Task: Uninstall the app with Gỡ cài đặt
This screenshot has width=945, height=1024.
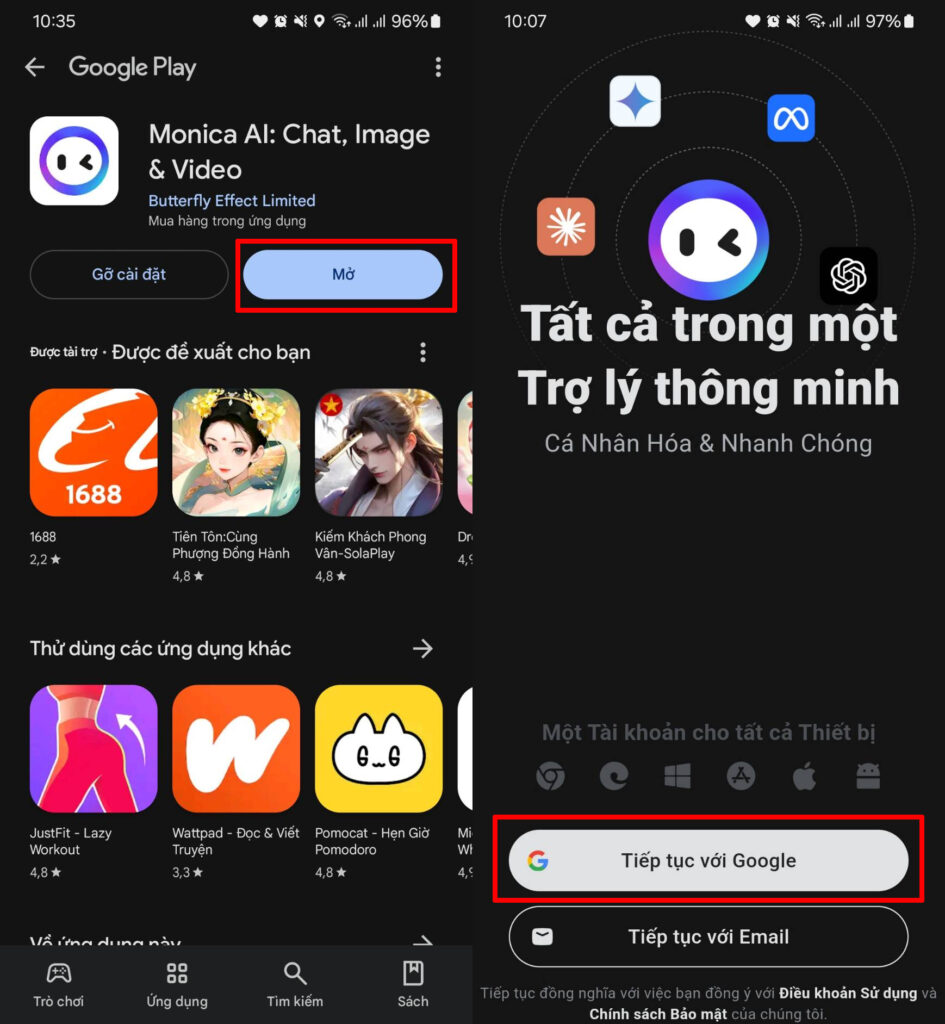Action: coord(129,274)
